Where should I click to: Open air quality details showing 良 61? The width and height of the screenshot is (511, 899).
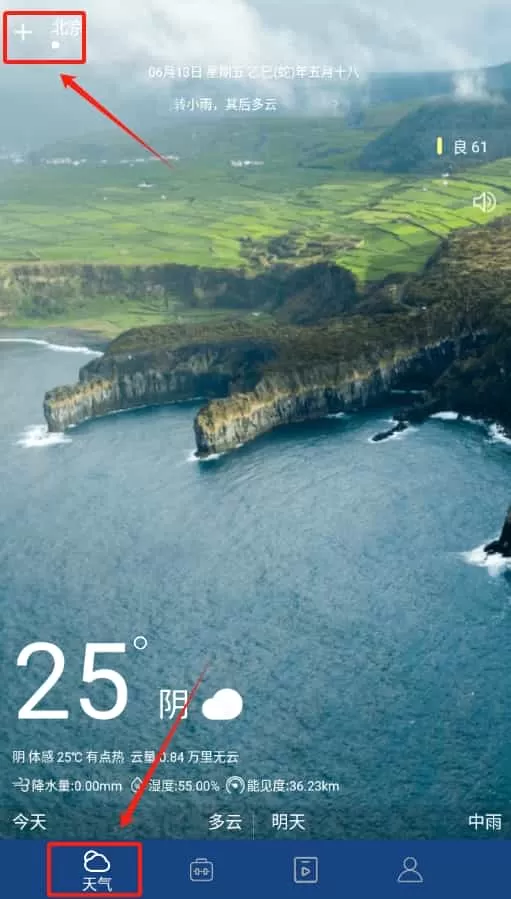click(461, 147)
